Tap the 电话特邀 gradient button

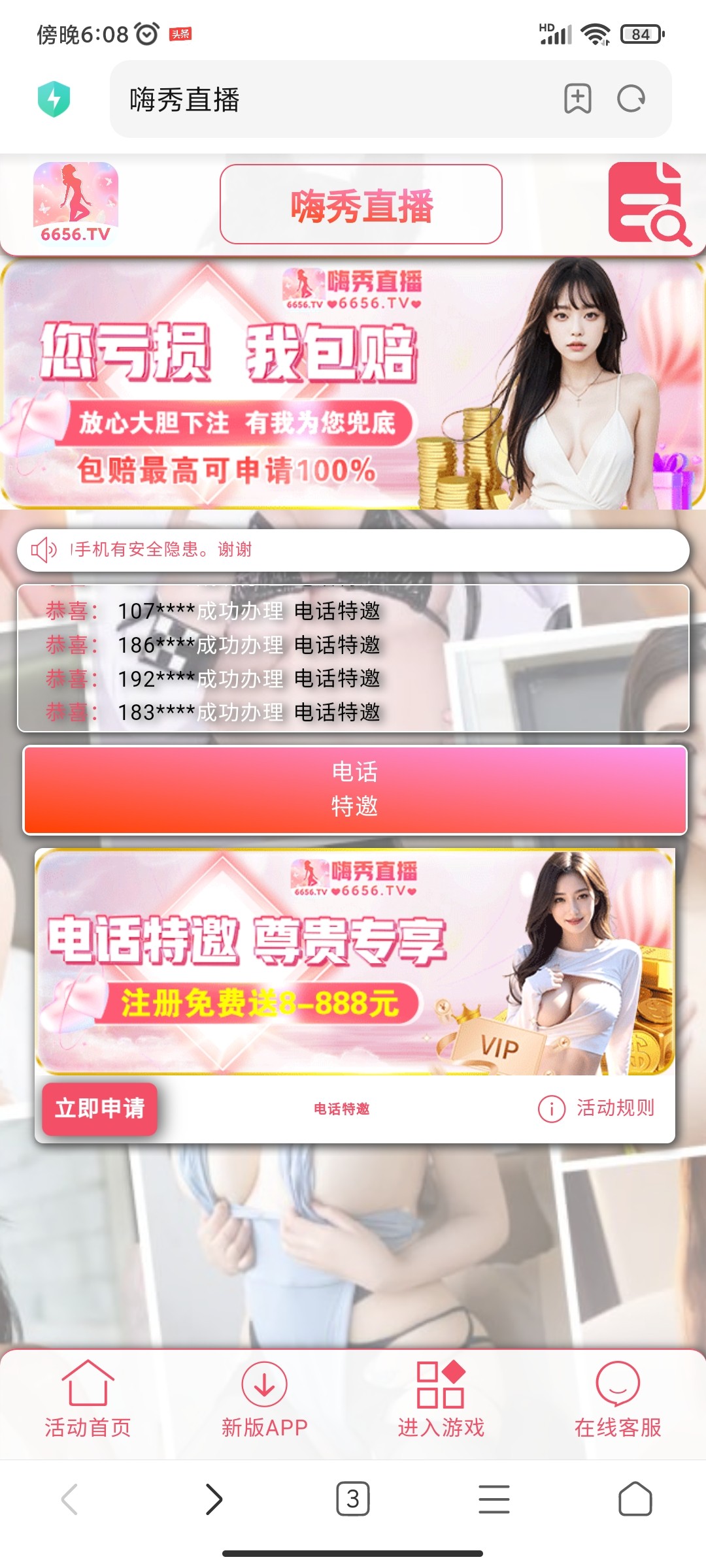tap(355, 789)
